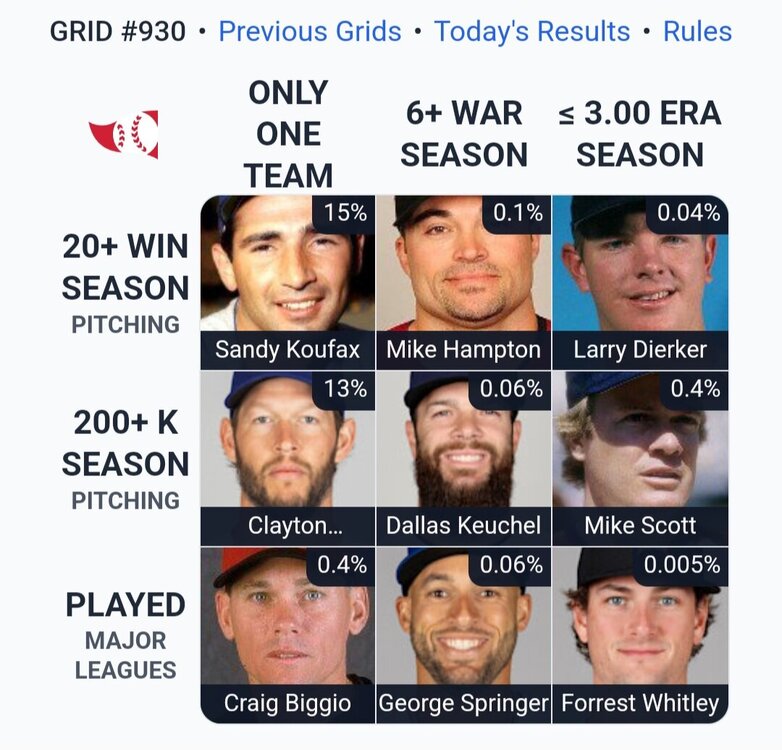The height and width of the screenshot is (750, 782).
Task: Select the Sandy Koufax cell
Action: pos(288,282)
